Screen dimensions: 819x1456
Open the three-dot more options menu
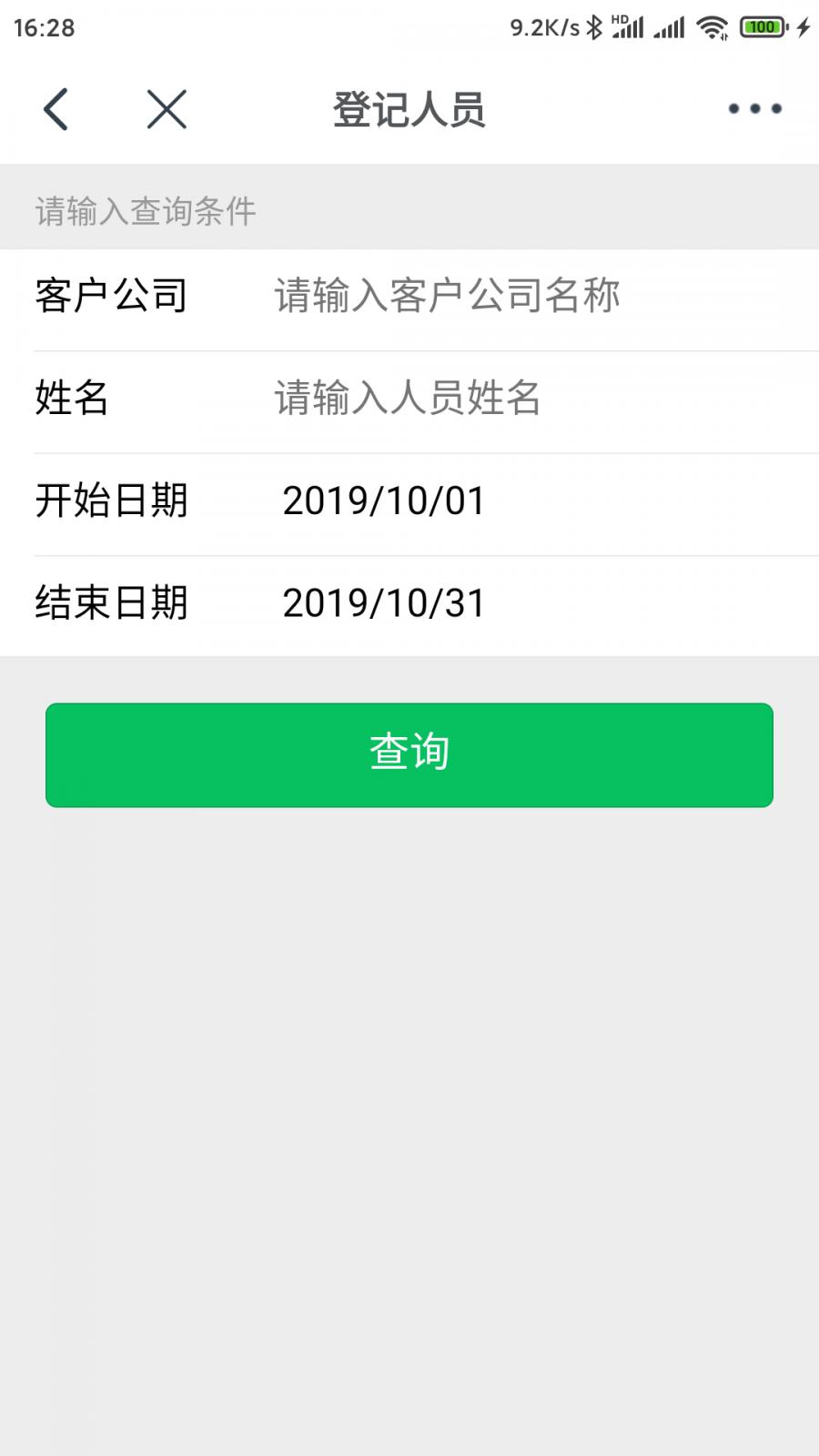[754, 109]
